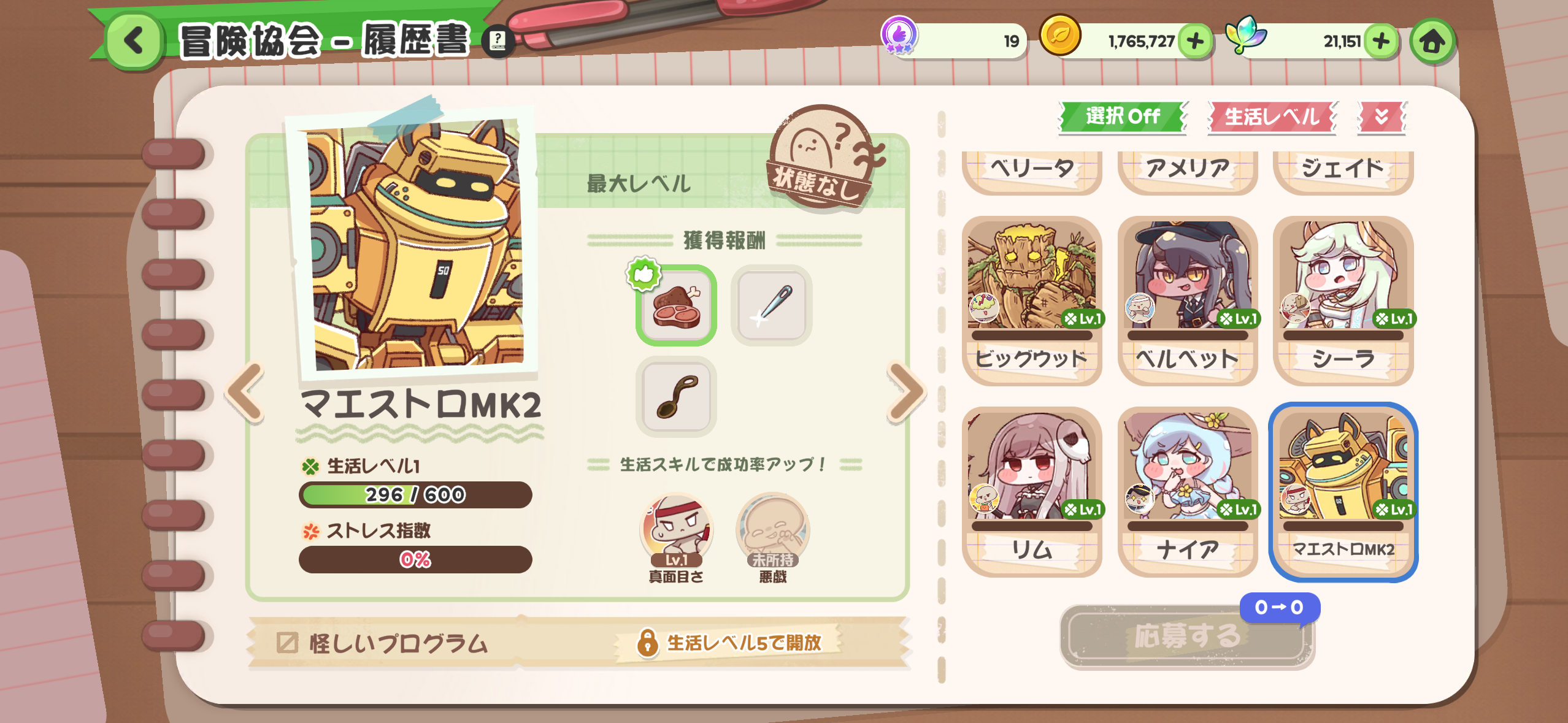Tap the 応募する apply button
The height and width of the screenshot is (723, 1568).
pos(1186,636)
